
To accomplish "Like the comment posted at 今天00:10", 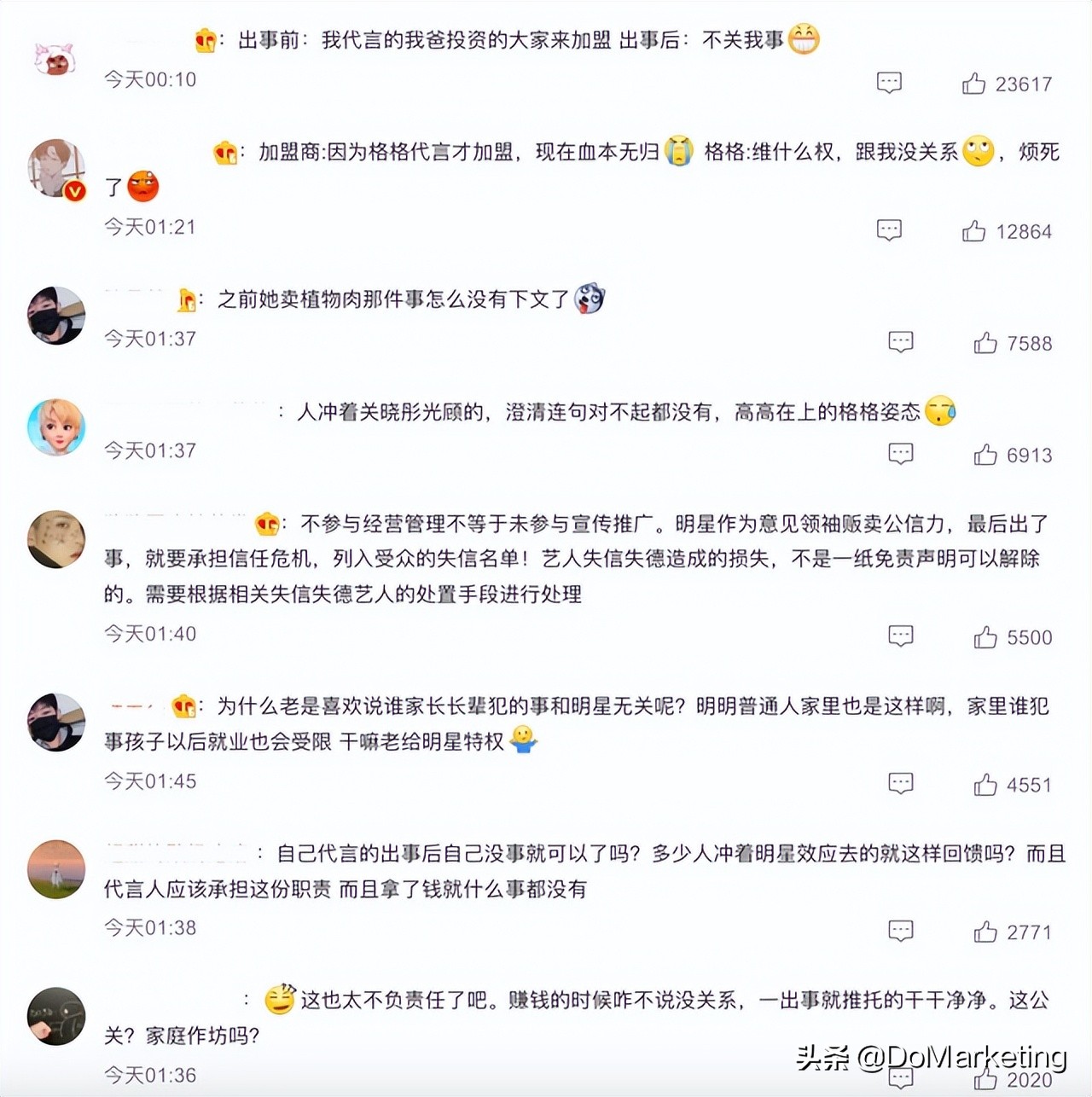I will coord(973,84).
